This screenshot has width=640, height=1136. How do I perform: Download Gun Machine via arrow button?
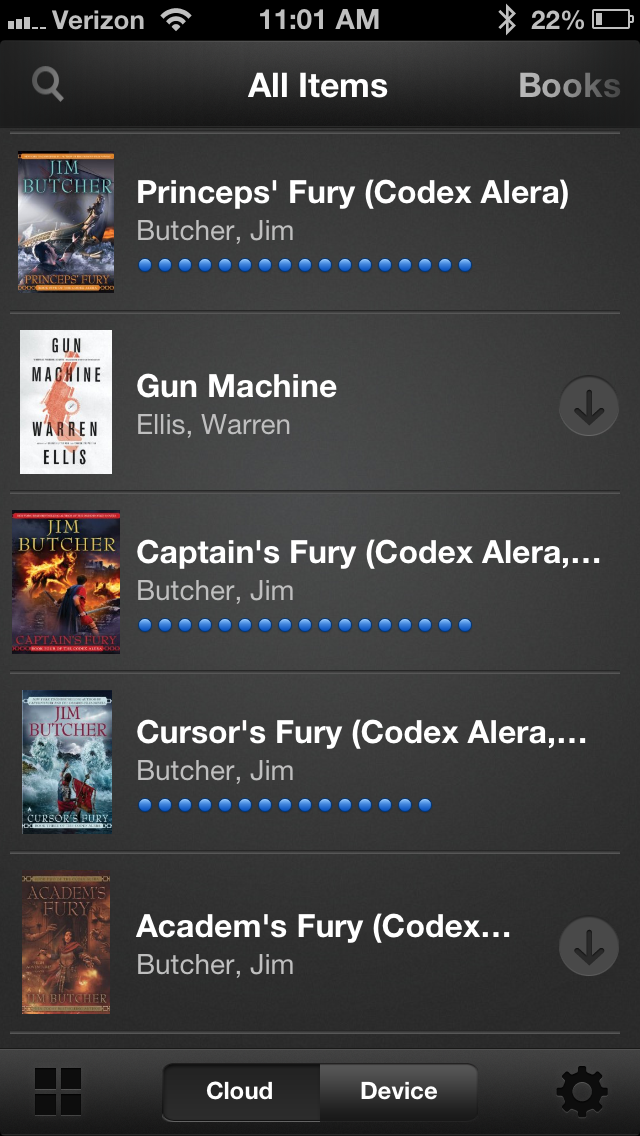[589, 406]
